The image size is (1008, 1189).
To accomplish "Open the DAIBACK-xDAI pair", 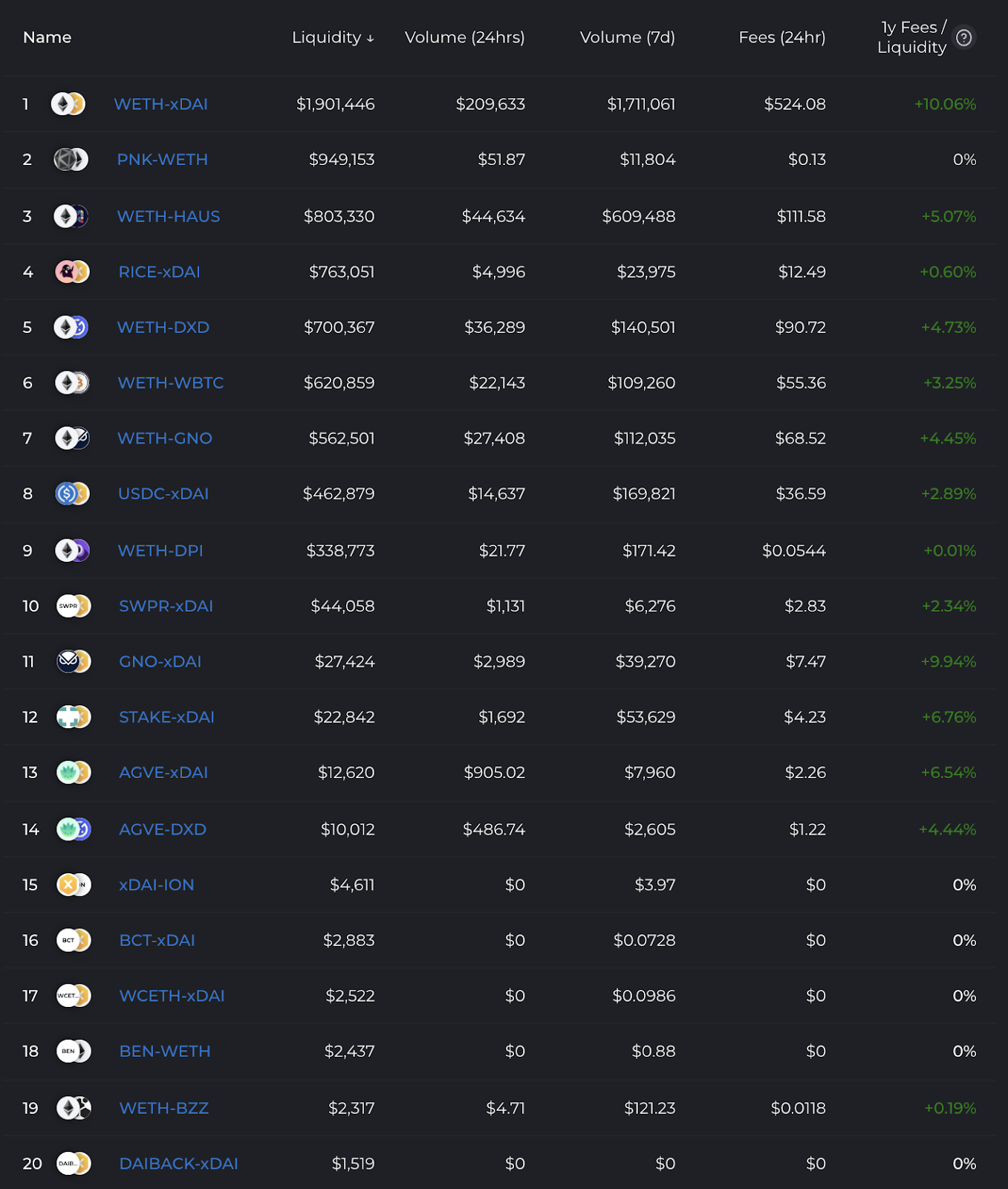I will click(x=178, y=1164).
